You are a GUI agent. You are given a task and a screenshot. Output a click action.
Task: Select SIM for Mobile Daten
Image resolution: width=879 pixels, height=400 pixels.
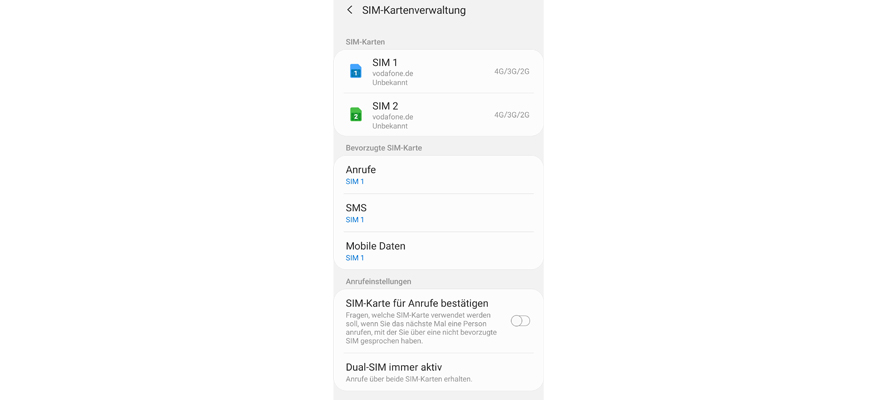tap(438, 251)
